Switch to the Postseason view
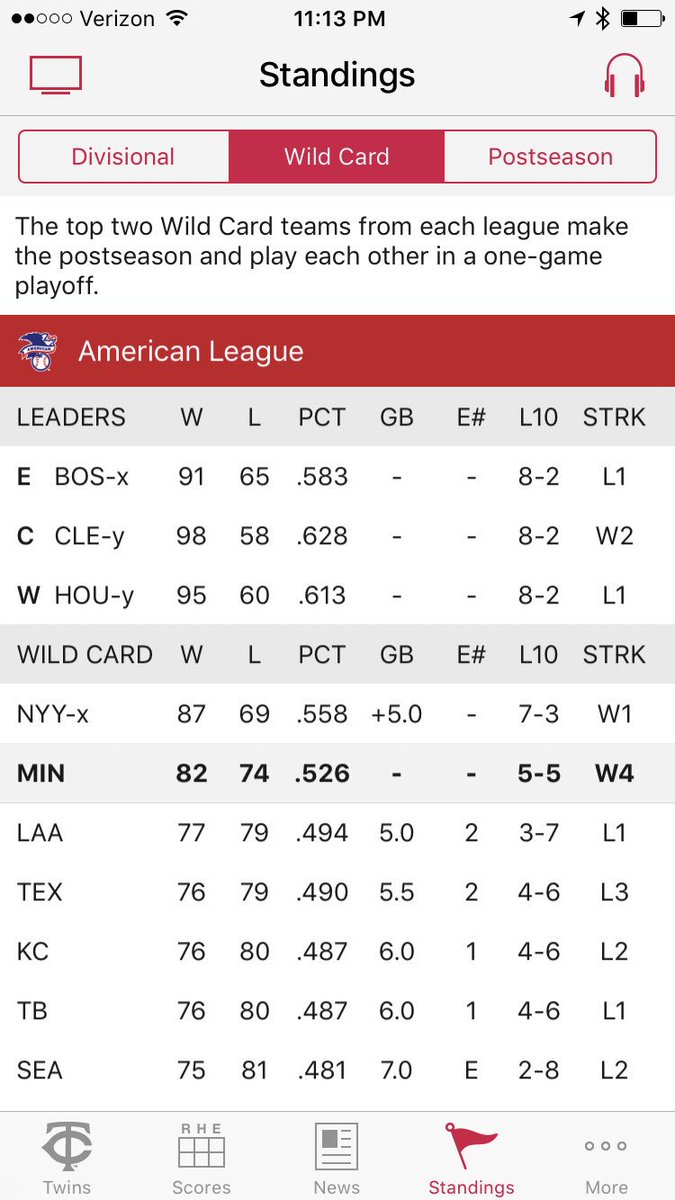The height and width of the screenshot is (1200, 675). (550, 157)
